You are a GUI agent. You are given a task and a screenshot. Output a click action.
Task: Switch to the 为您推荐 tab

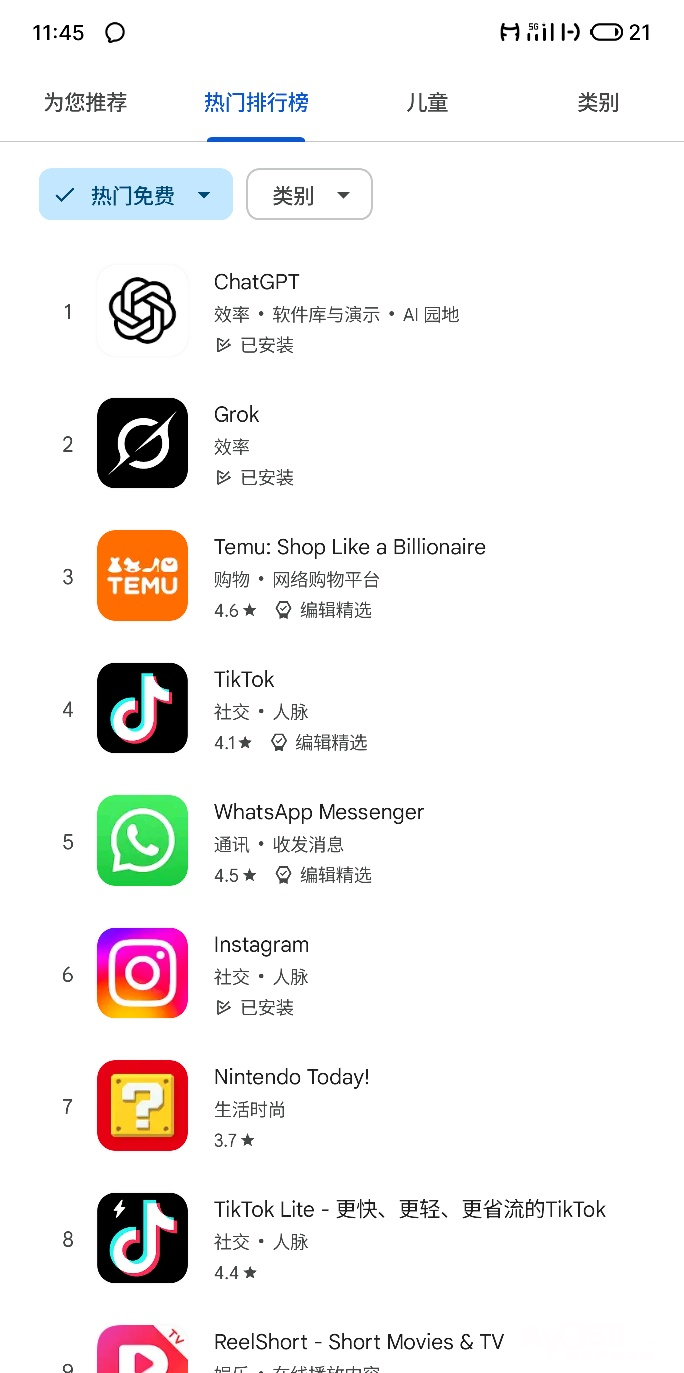click(85, 102)
